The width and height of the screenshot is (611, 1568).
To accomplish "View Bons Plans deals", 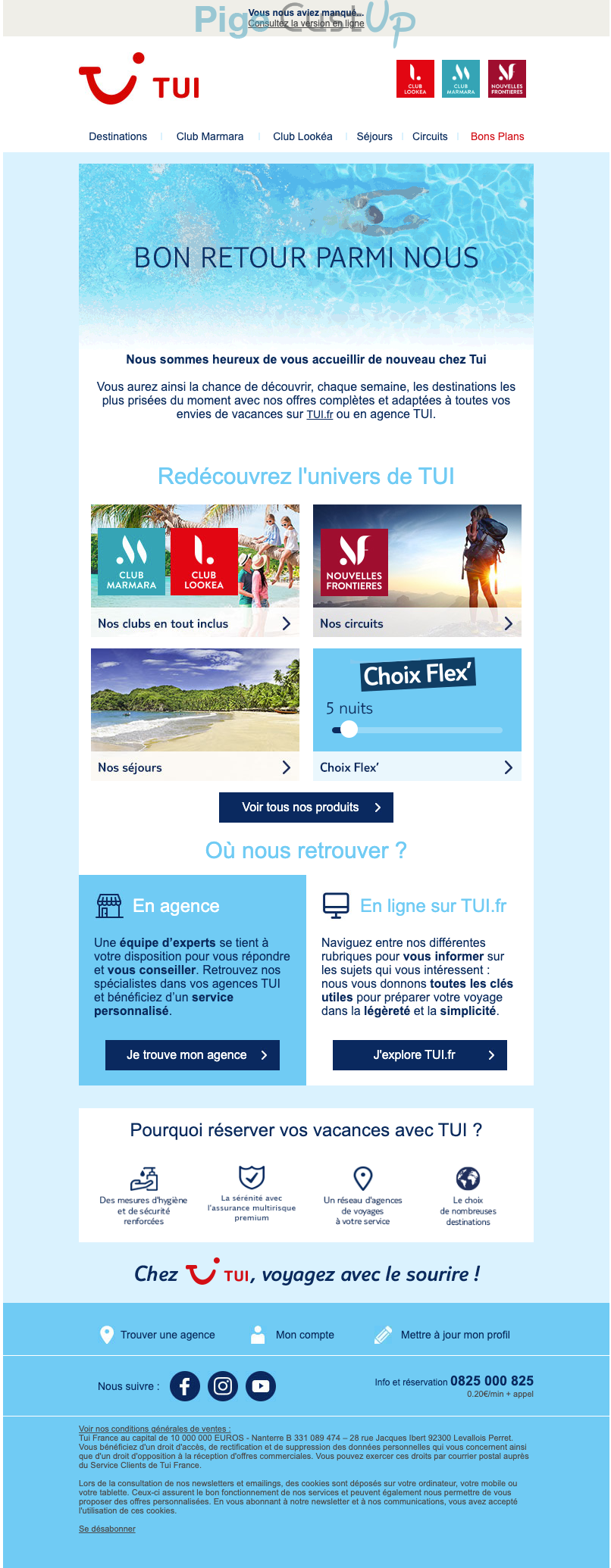I will tap(497, 136).
